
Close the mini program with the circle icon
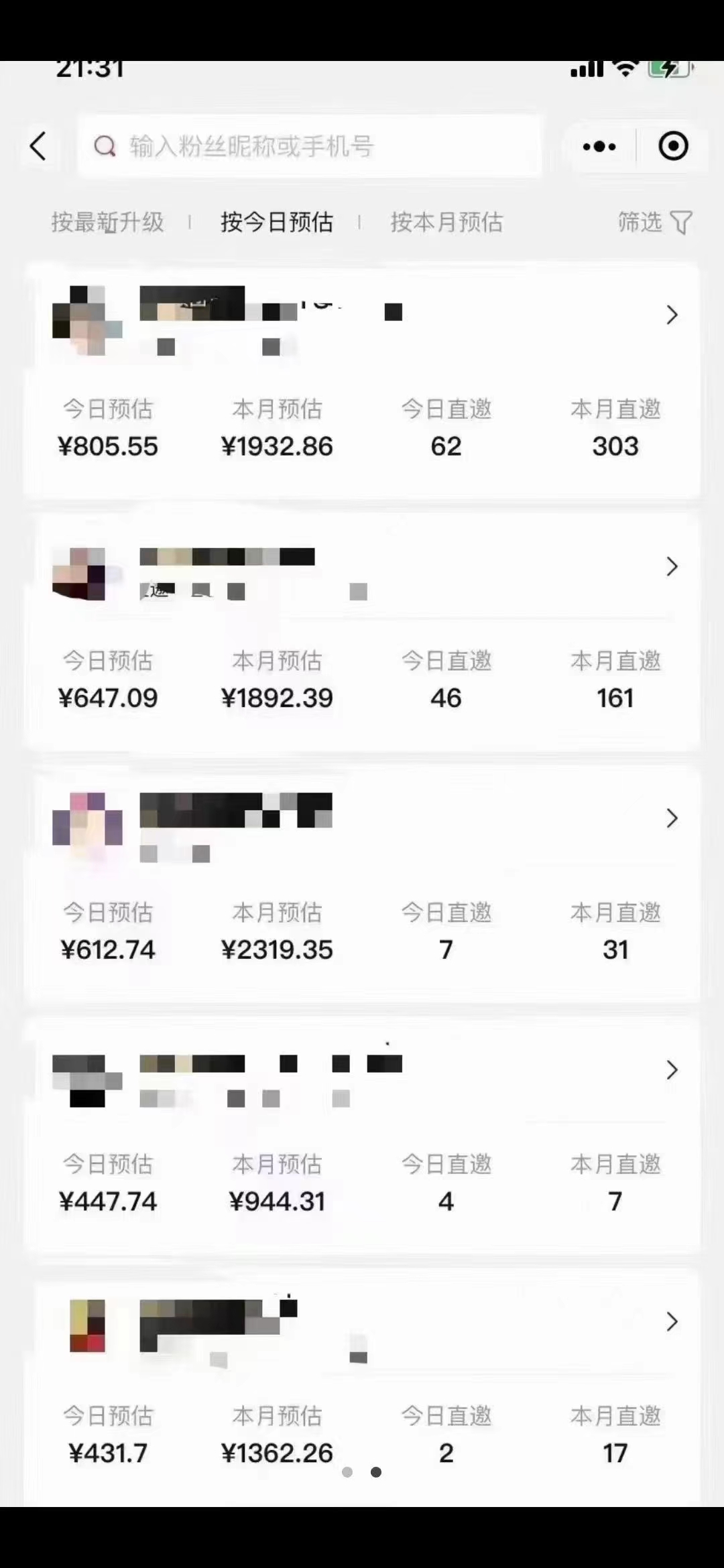click(x=672, y=146)
